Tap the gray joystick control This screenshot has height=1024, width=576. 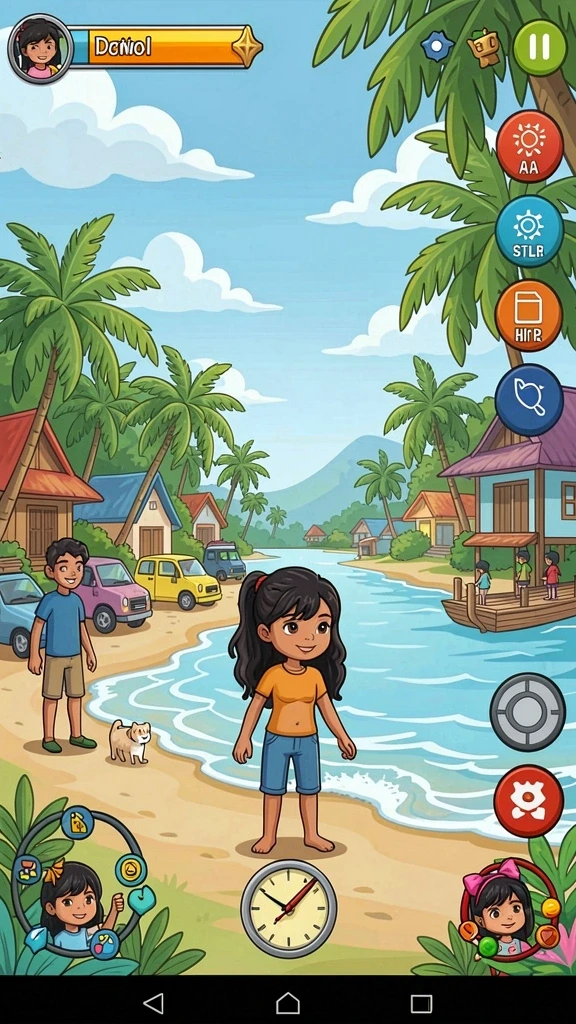click(528, 712)
